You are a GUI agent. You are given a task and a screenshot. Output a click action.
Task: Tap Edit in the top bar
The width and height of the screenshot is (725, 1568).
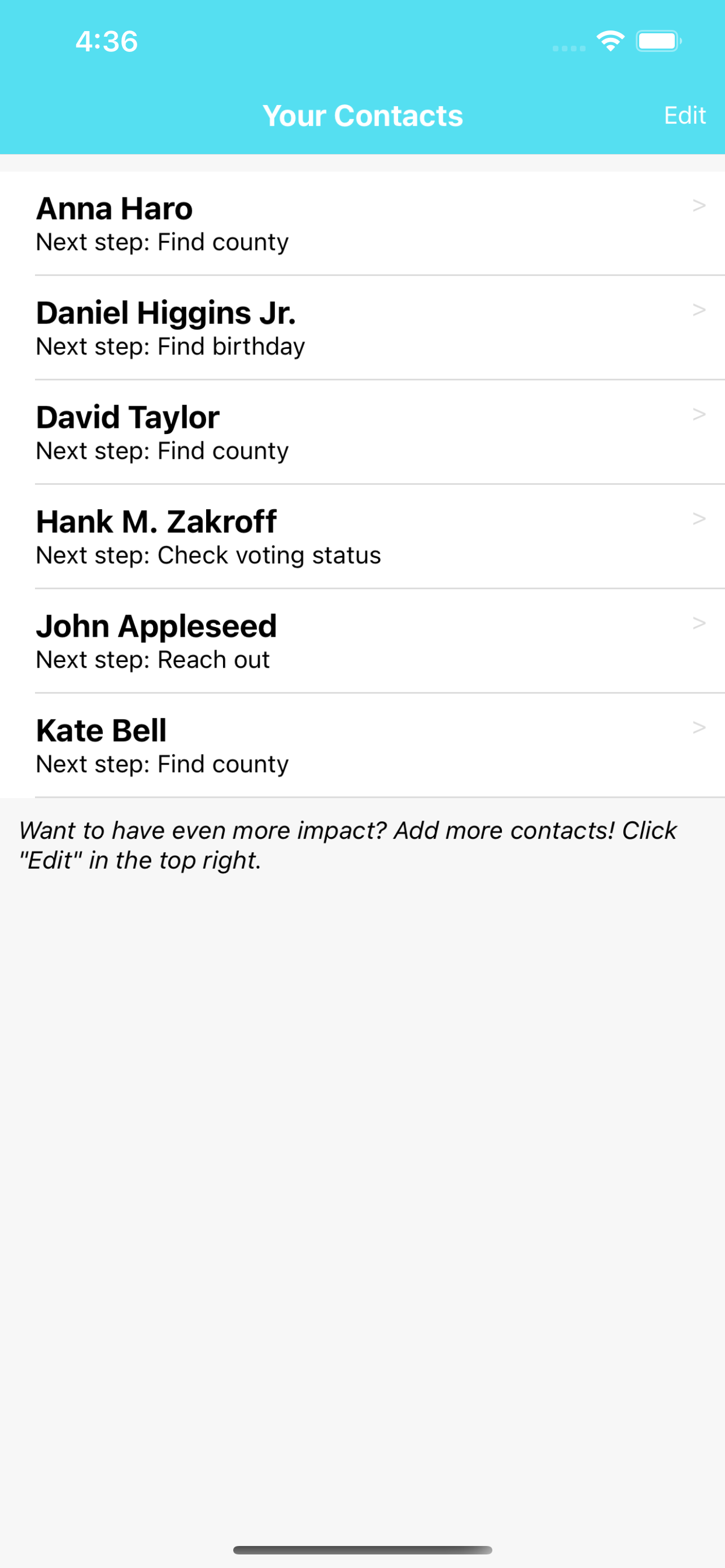(x=684, y=115)
